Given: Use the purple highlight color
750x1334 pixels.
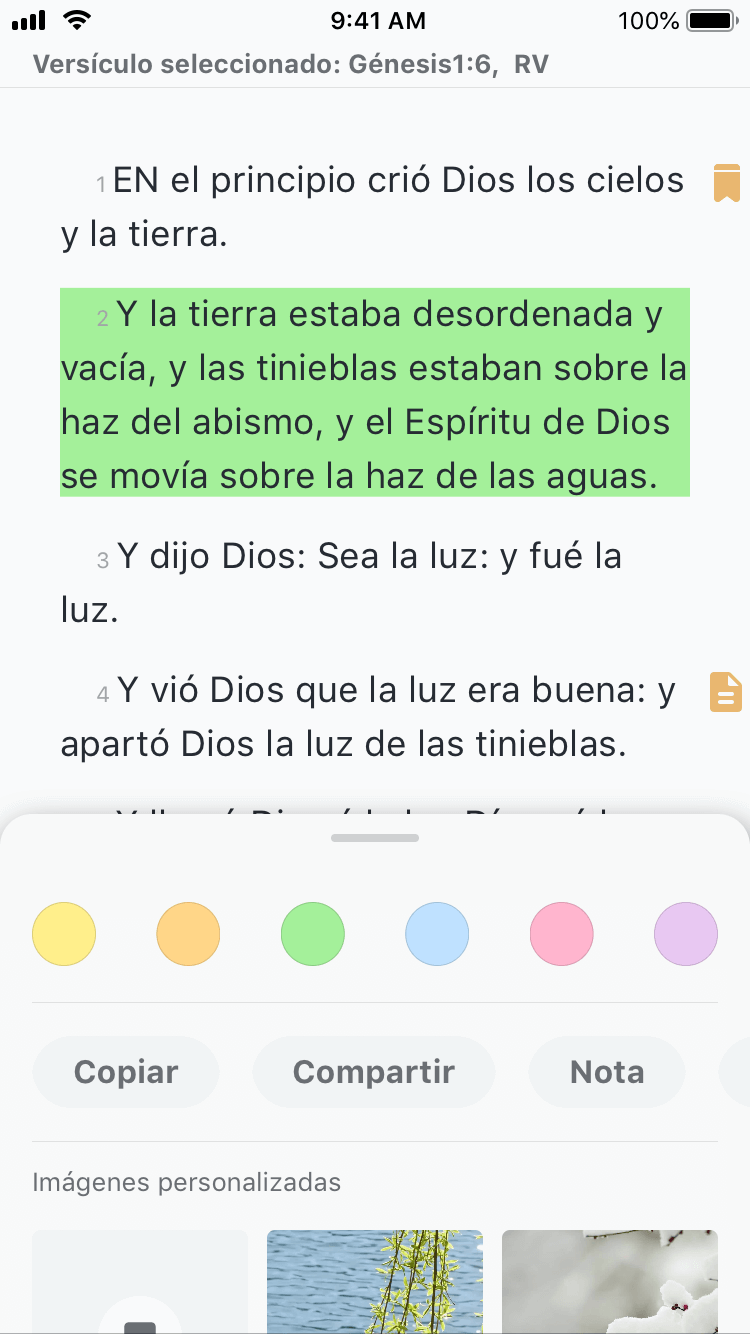Looking at the screenshot, I should coord(686,934).
